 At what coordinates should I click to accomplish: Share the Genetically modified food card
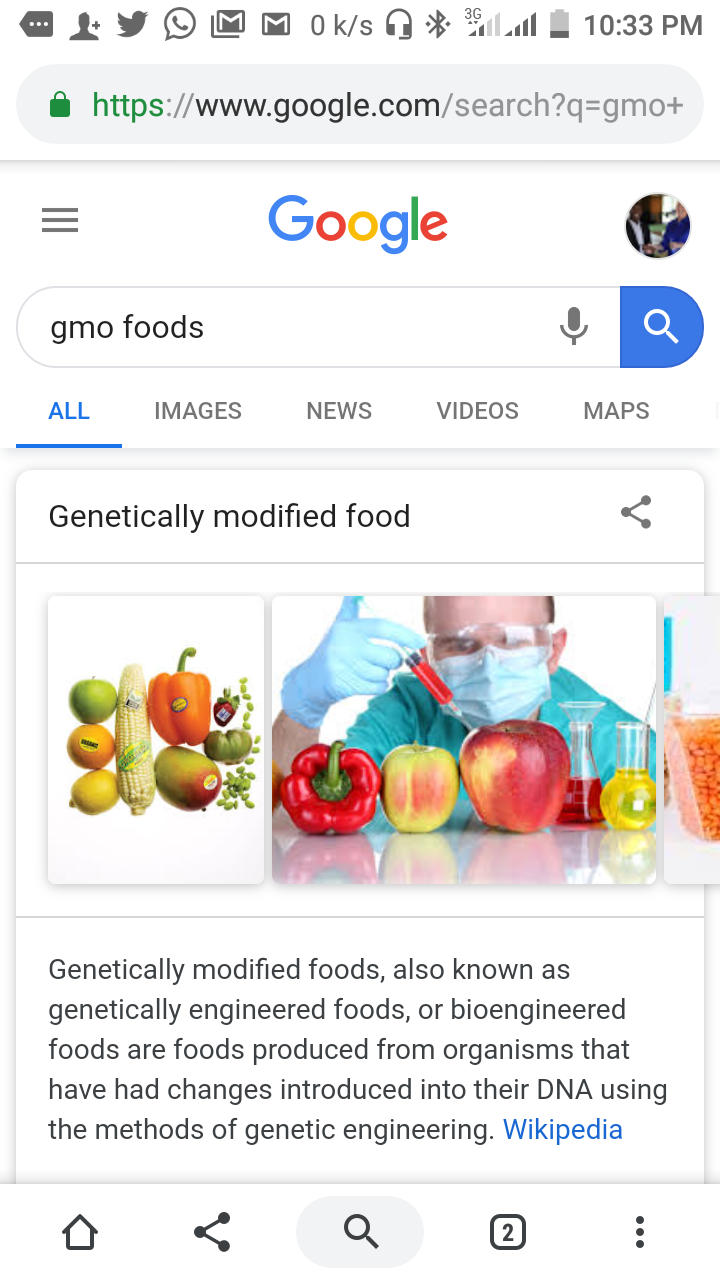pyautogui.click(x=636, y=513)
